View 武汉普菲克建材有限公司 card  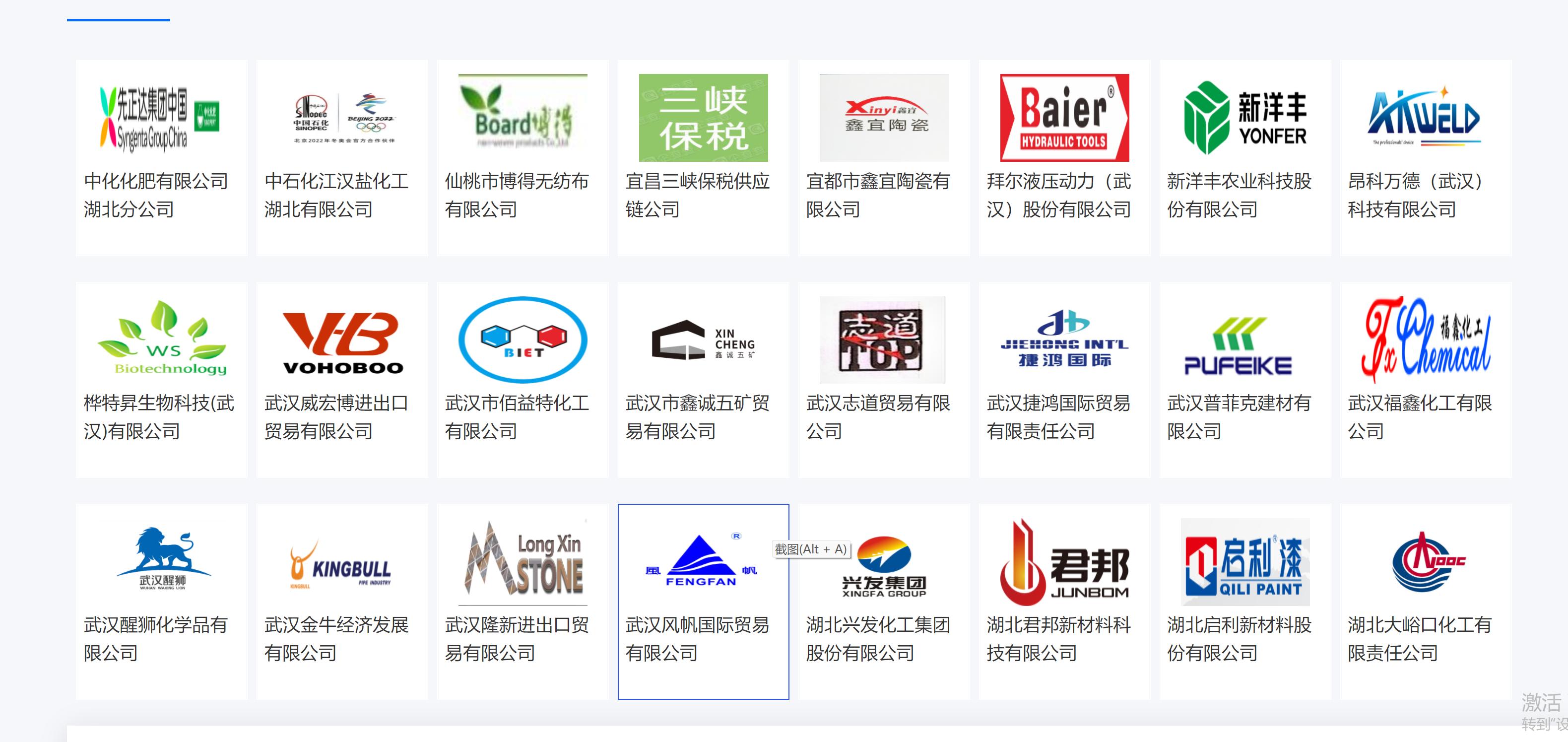point(1245,379)
